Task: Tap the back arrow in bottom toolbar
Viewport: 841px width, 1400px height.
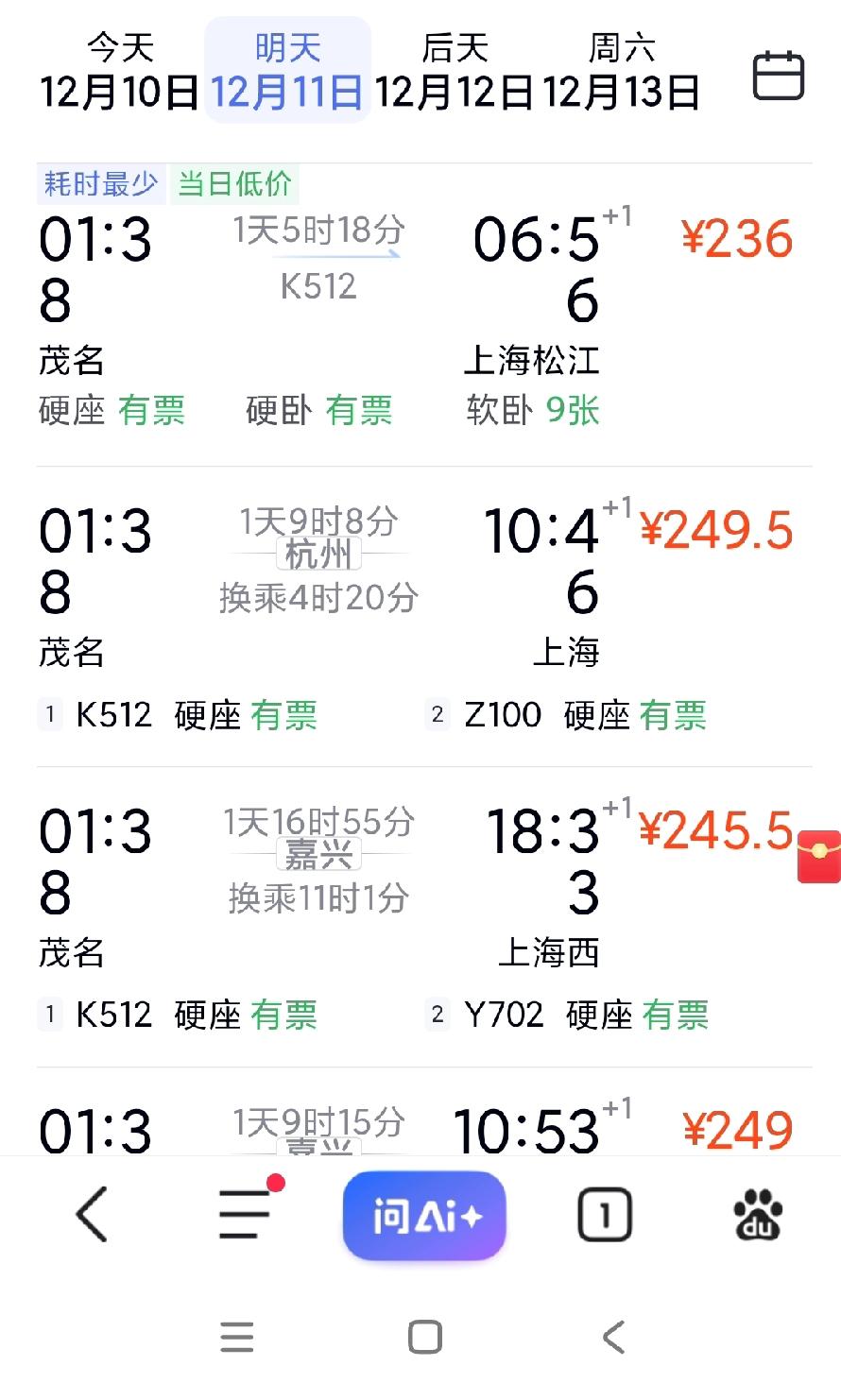Action: click(91, 1216)
